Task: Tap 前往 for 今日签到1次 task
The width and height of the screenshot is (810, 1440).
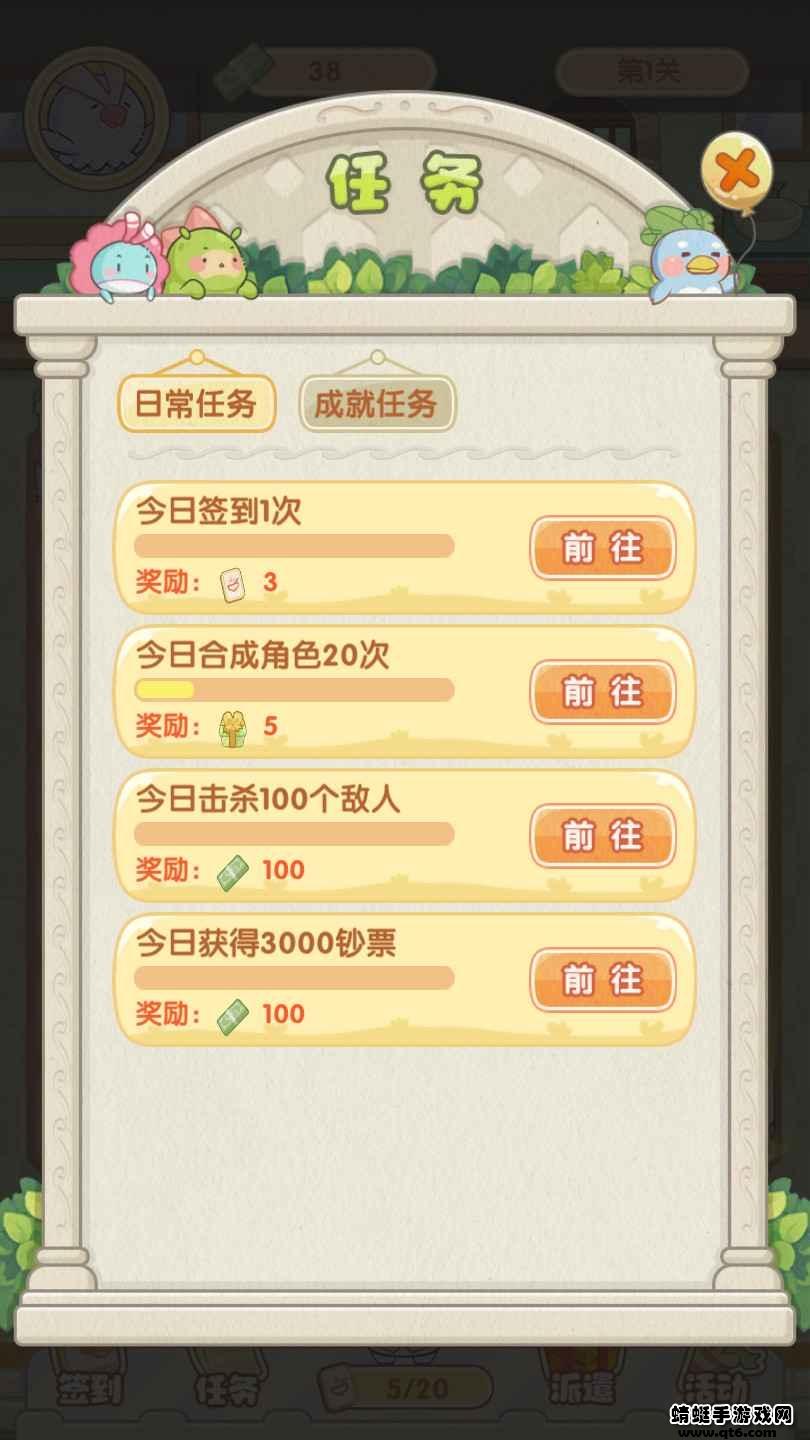Action: 602,548
